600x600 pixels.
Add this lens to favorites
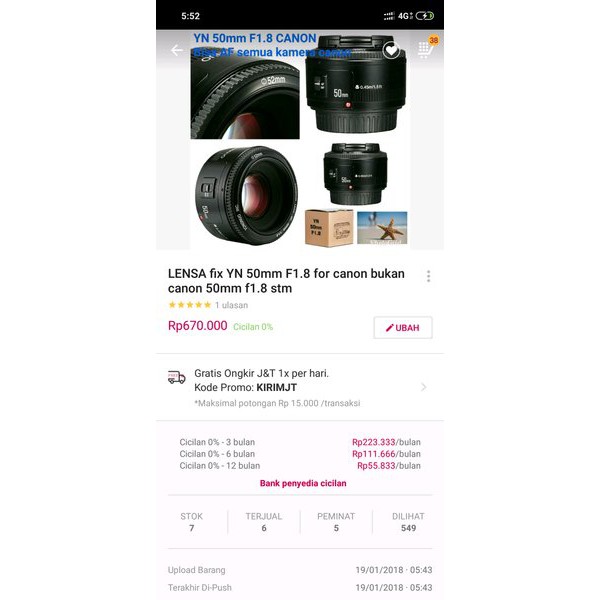click(391, 50)
